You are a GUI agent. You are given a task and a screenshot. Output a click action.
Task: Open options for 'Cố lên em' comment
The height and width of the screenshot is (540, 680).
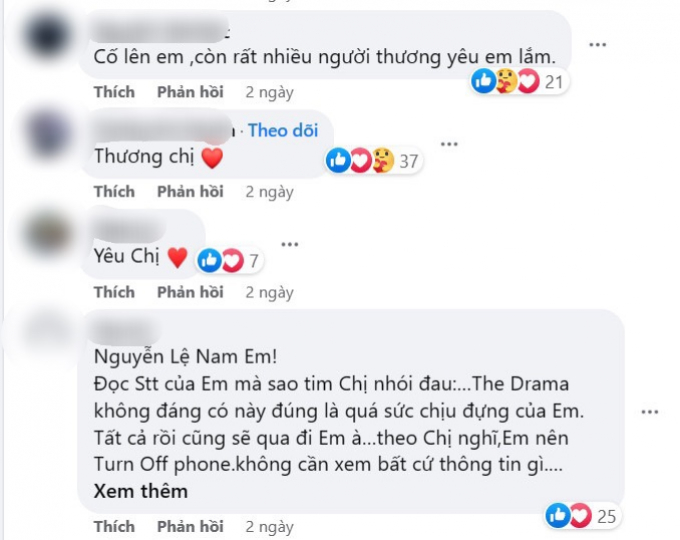598,45
